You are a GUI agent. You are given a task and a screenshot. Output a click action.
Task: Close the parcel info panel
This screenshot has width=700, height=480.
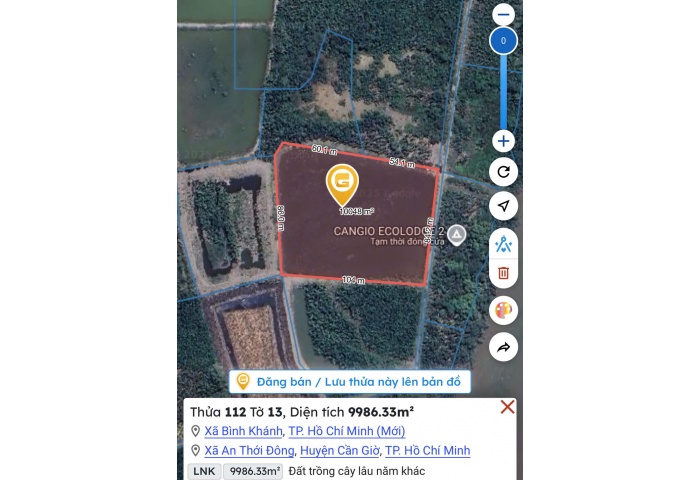click(507, 407)
